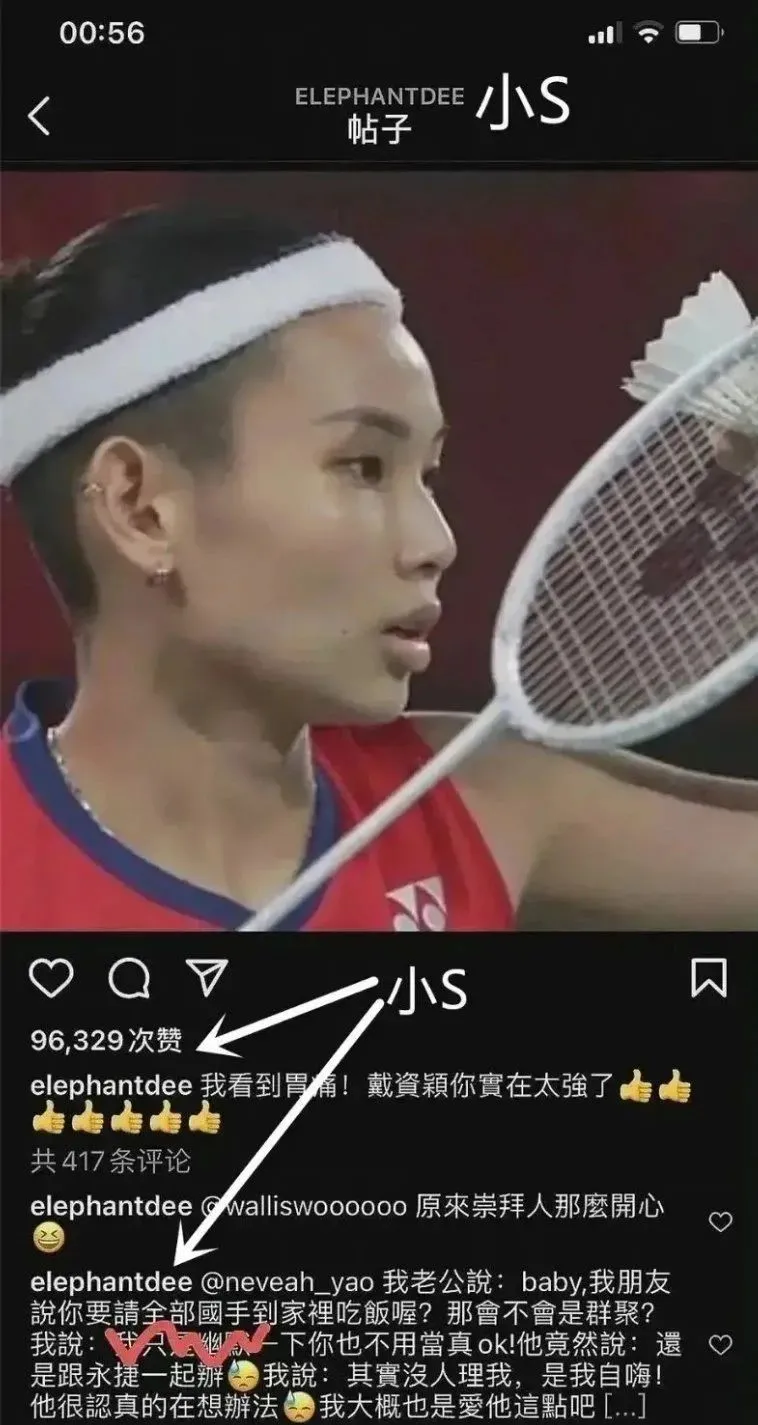Go back using the top-left arrow
Image resolution: width=758 pixels, height=1425 pixels.
(x=39, y=116)
